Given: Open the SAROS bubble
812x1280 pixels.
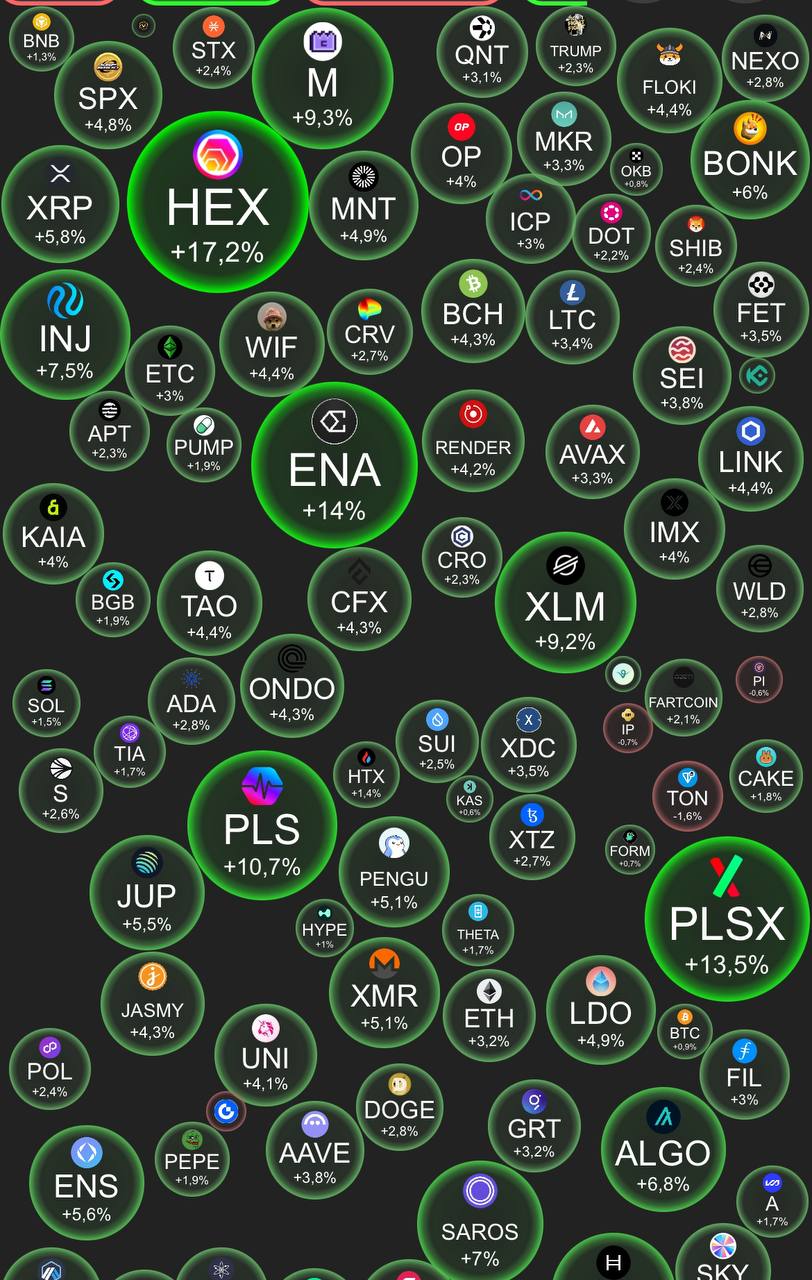Looking at the screenshot, I should tap(480, 1222).
